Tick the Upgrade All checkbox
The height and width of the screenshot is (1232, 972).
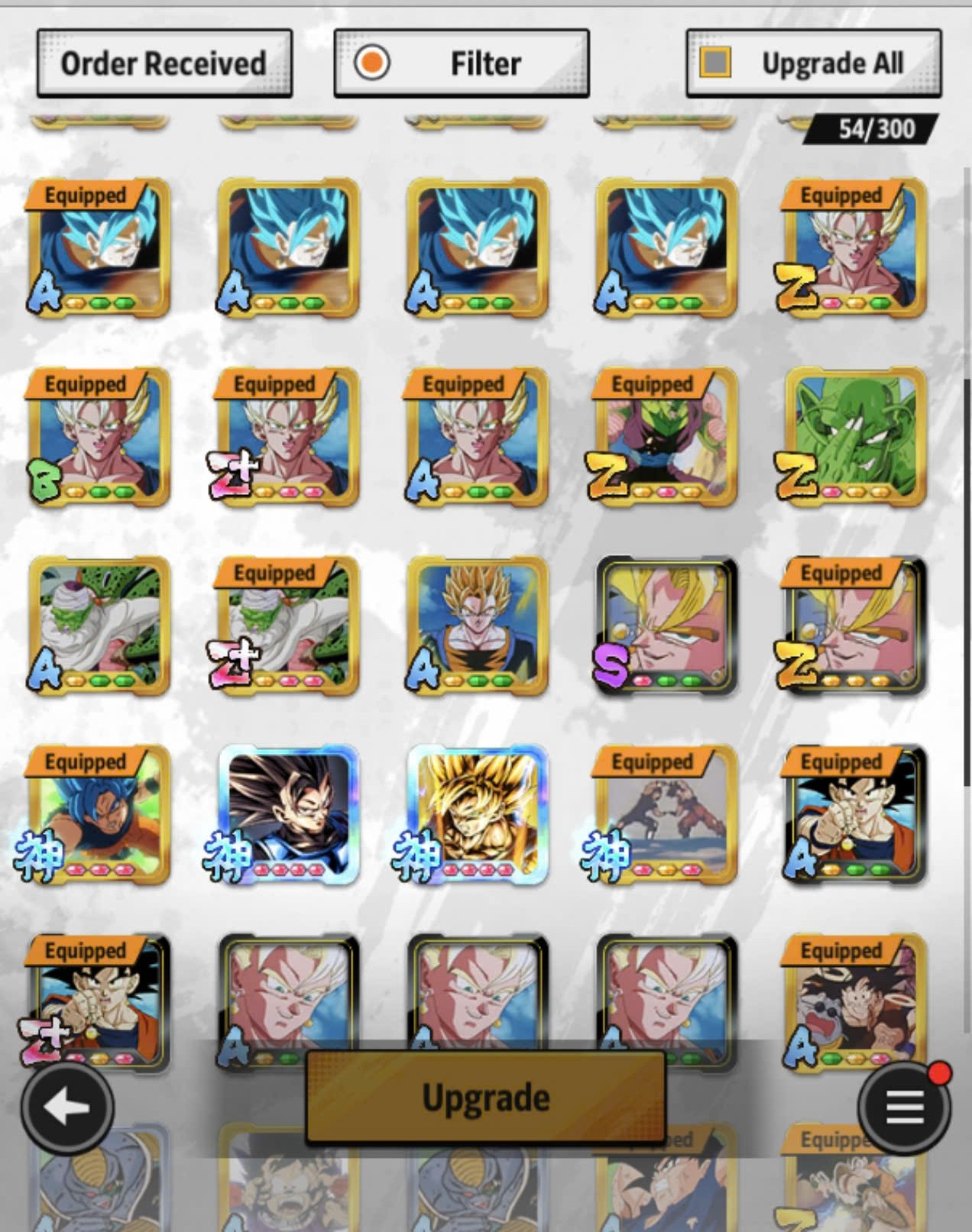coord(715,63)
